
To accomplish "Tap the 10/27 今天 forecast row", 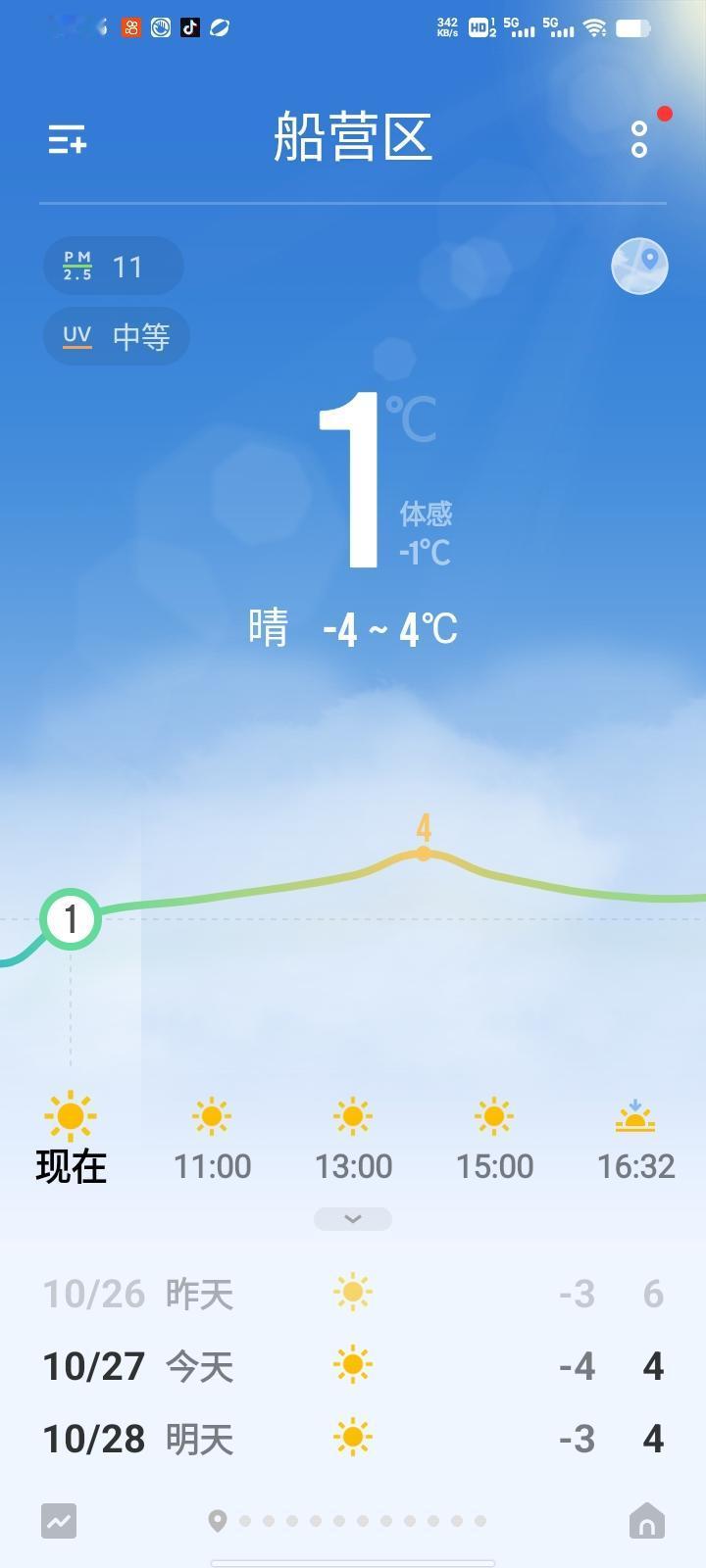I will (352, 1365).
